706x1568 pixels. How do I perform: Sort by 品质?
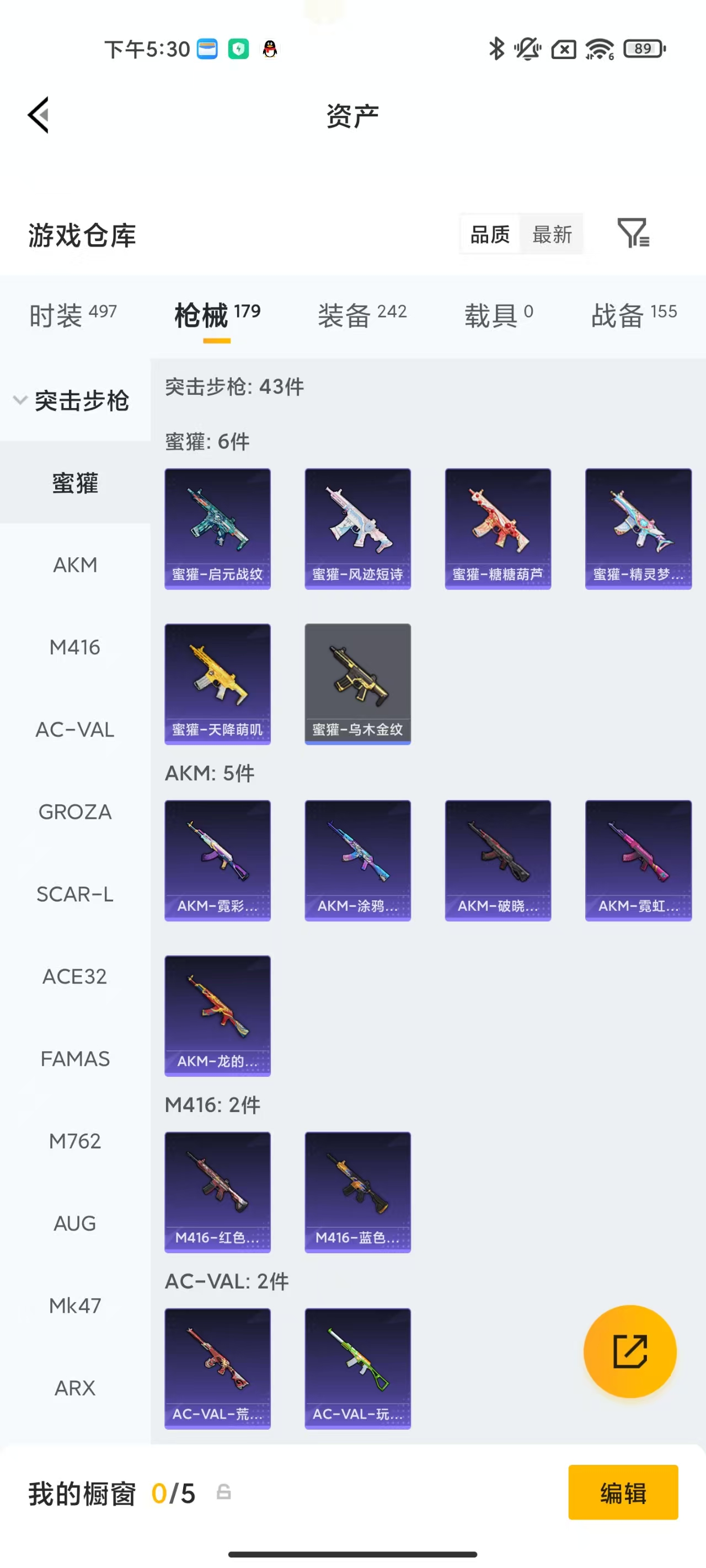pos(490,234)
